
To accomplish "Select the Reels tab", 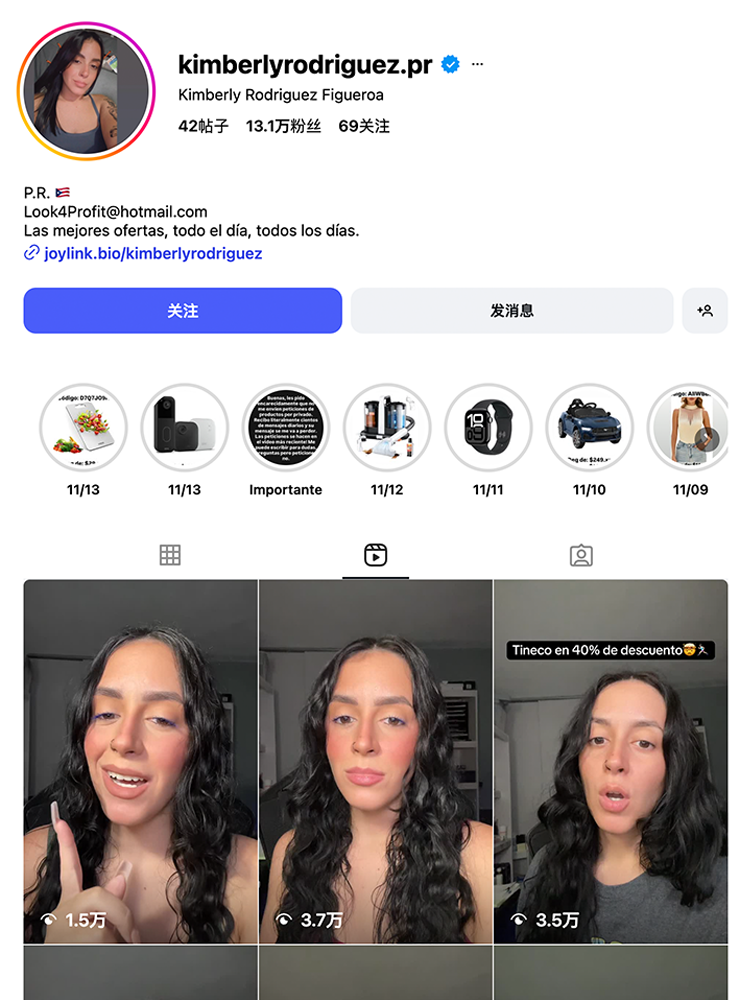I will [x=375, y=555].
